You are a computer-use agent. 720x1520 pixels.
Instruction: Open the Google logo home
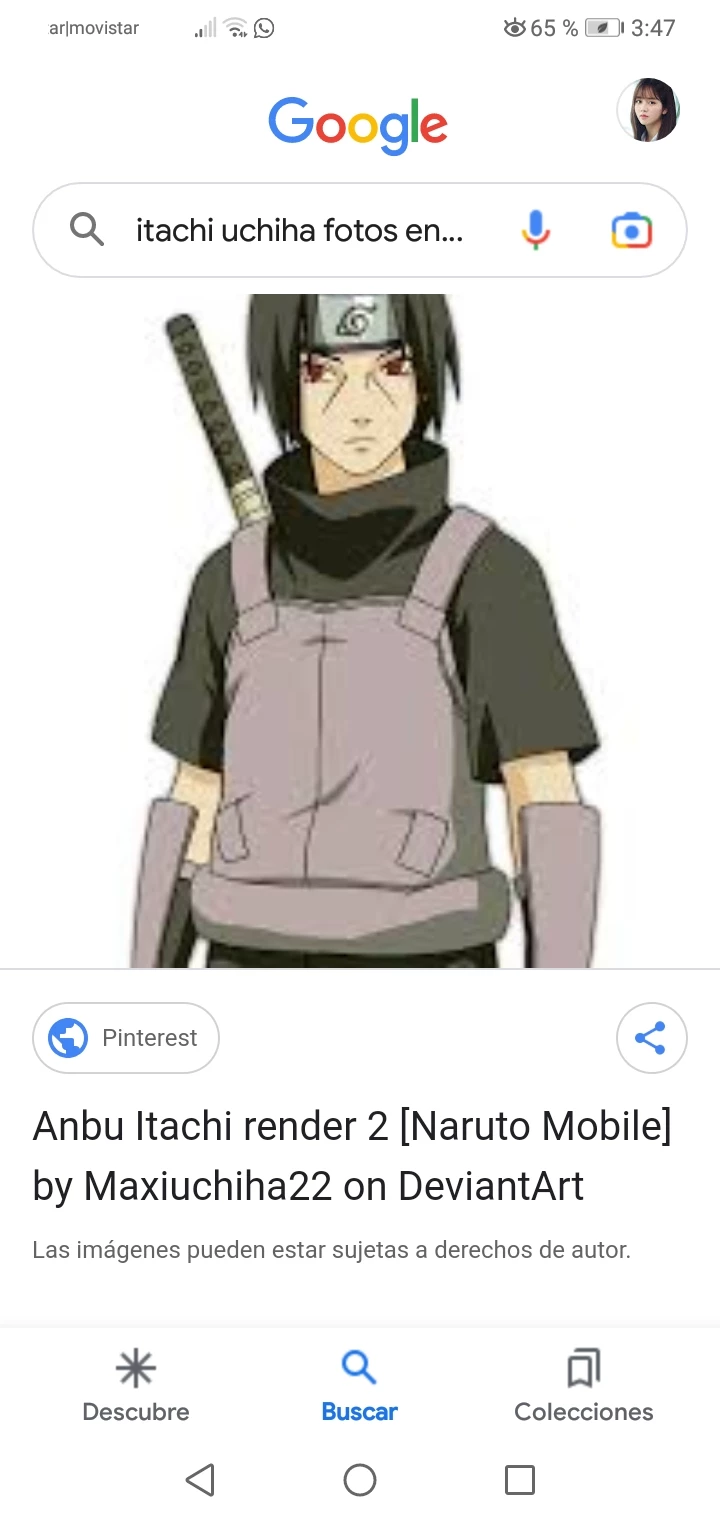357,124
